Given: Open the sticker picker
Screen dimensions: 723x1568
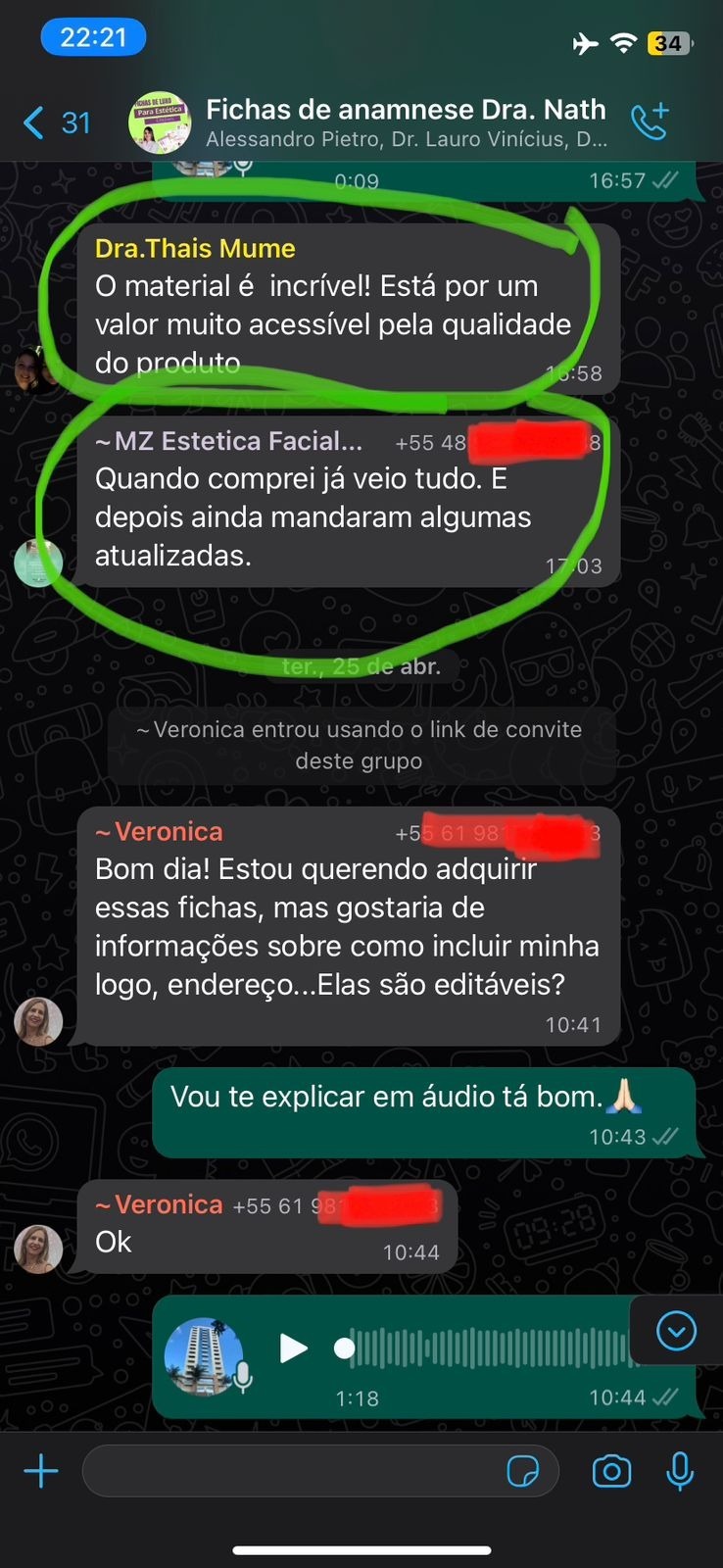Looking at the screenshot, I should pos(523,1471).
